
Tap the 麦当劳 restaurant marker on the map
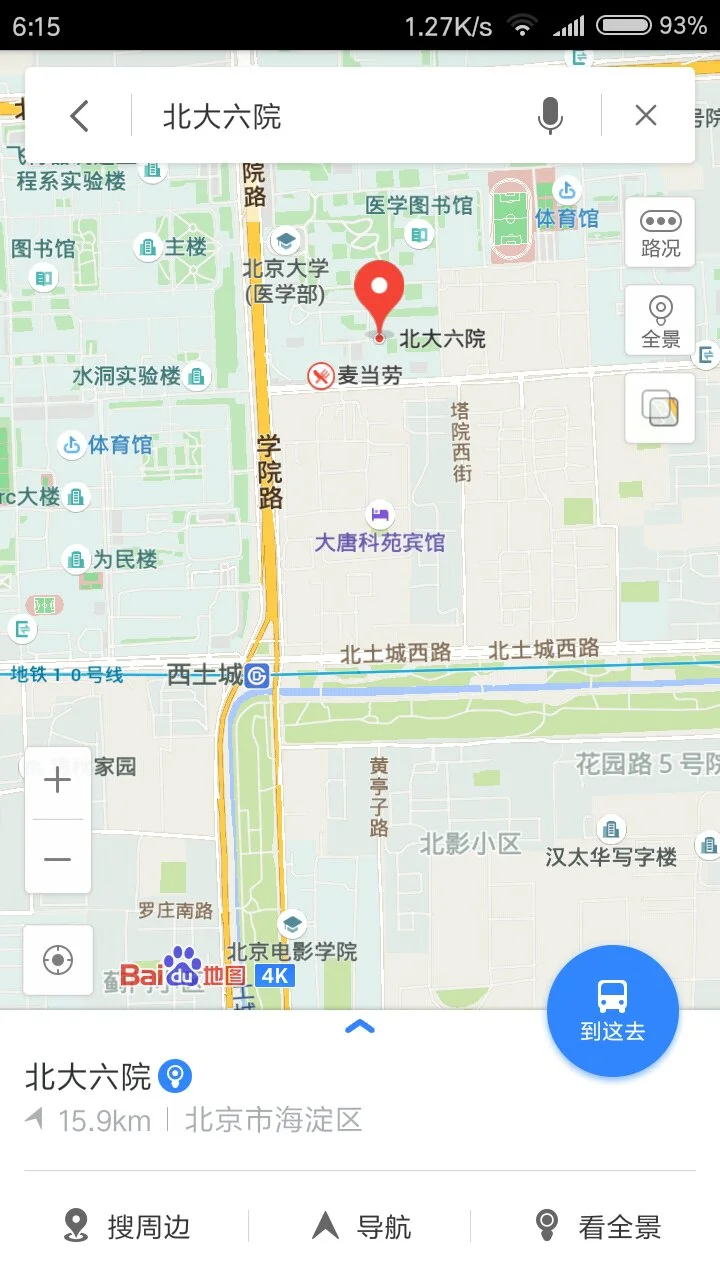pos(319,377)
